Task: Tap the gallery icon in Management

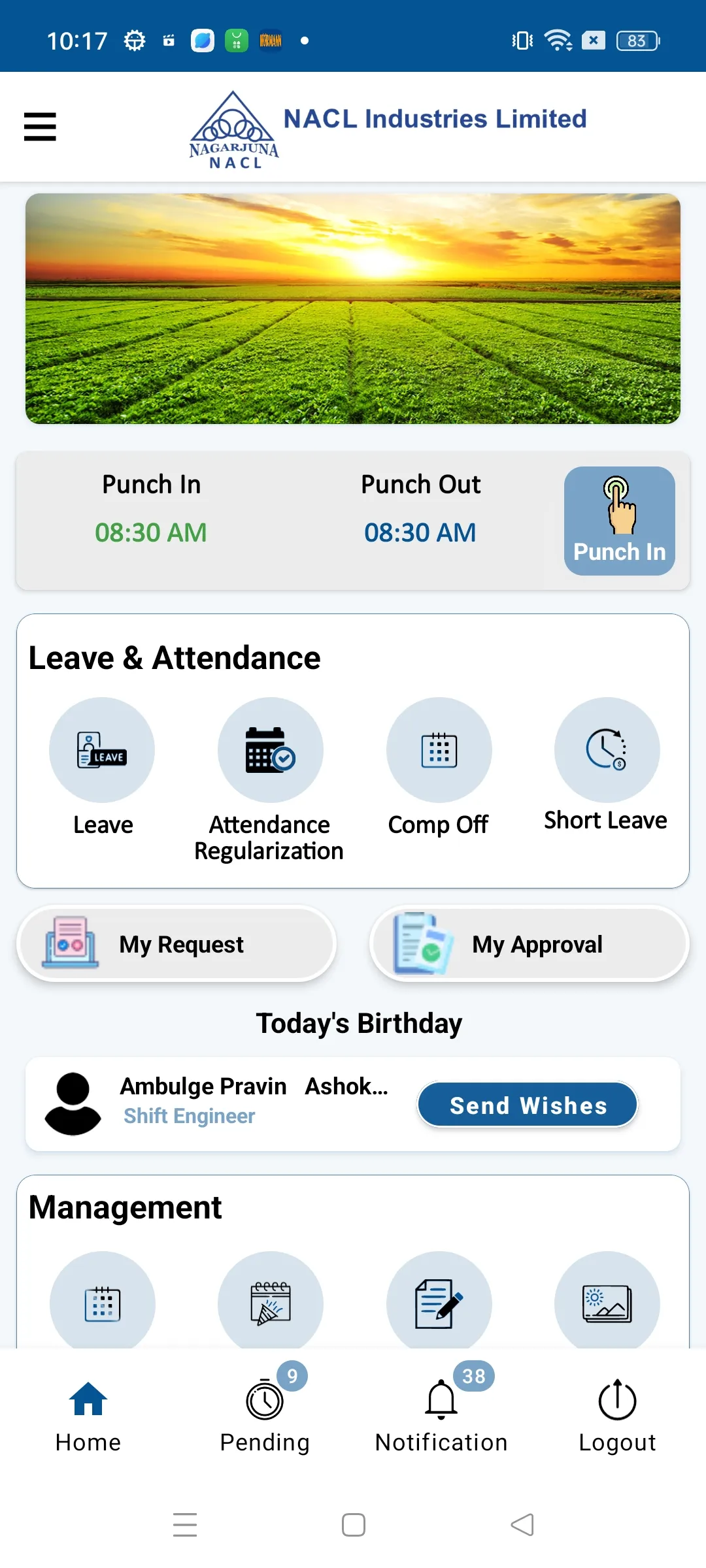Action: point(607,1303)
